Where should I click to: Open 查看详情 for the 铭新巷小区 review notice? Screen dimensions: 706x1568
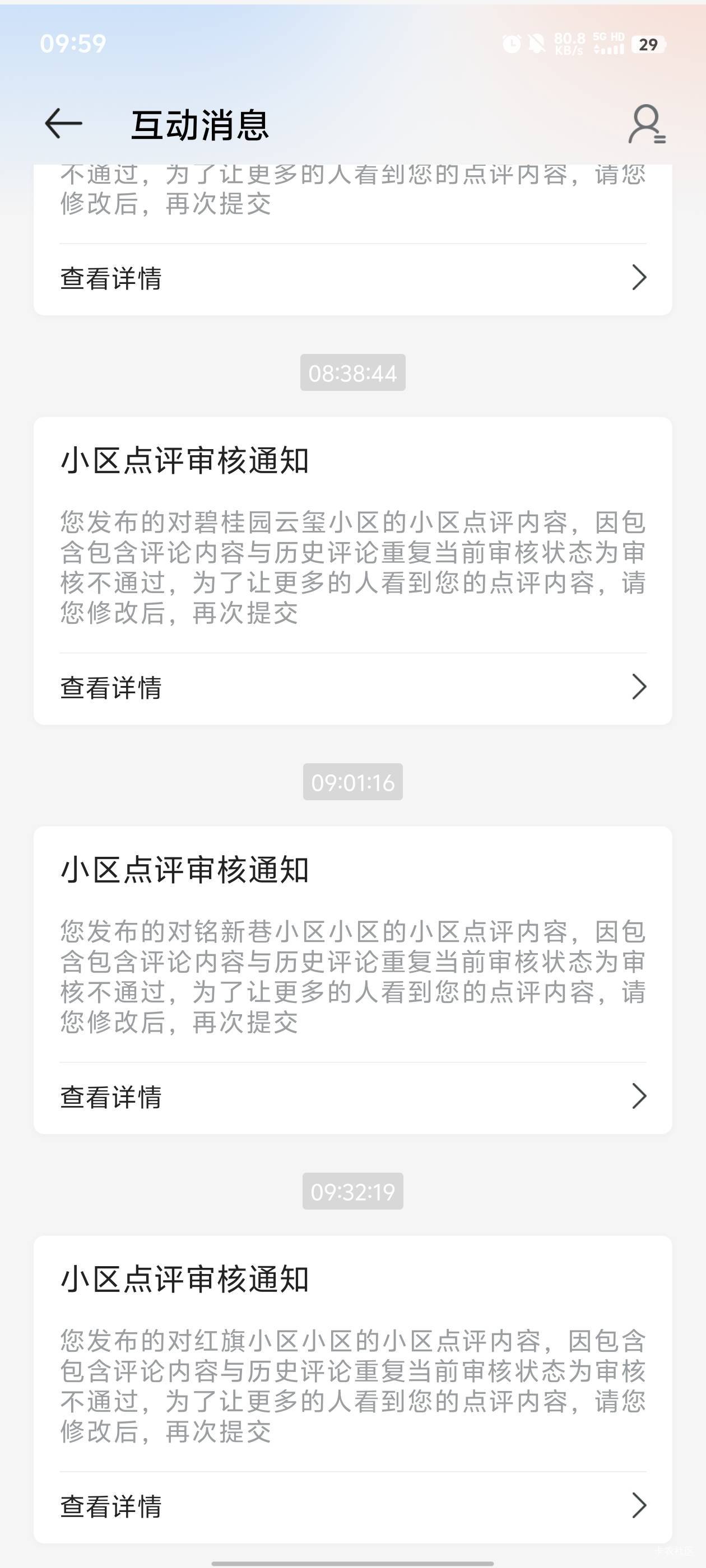352,1097
